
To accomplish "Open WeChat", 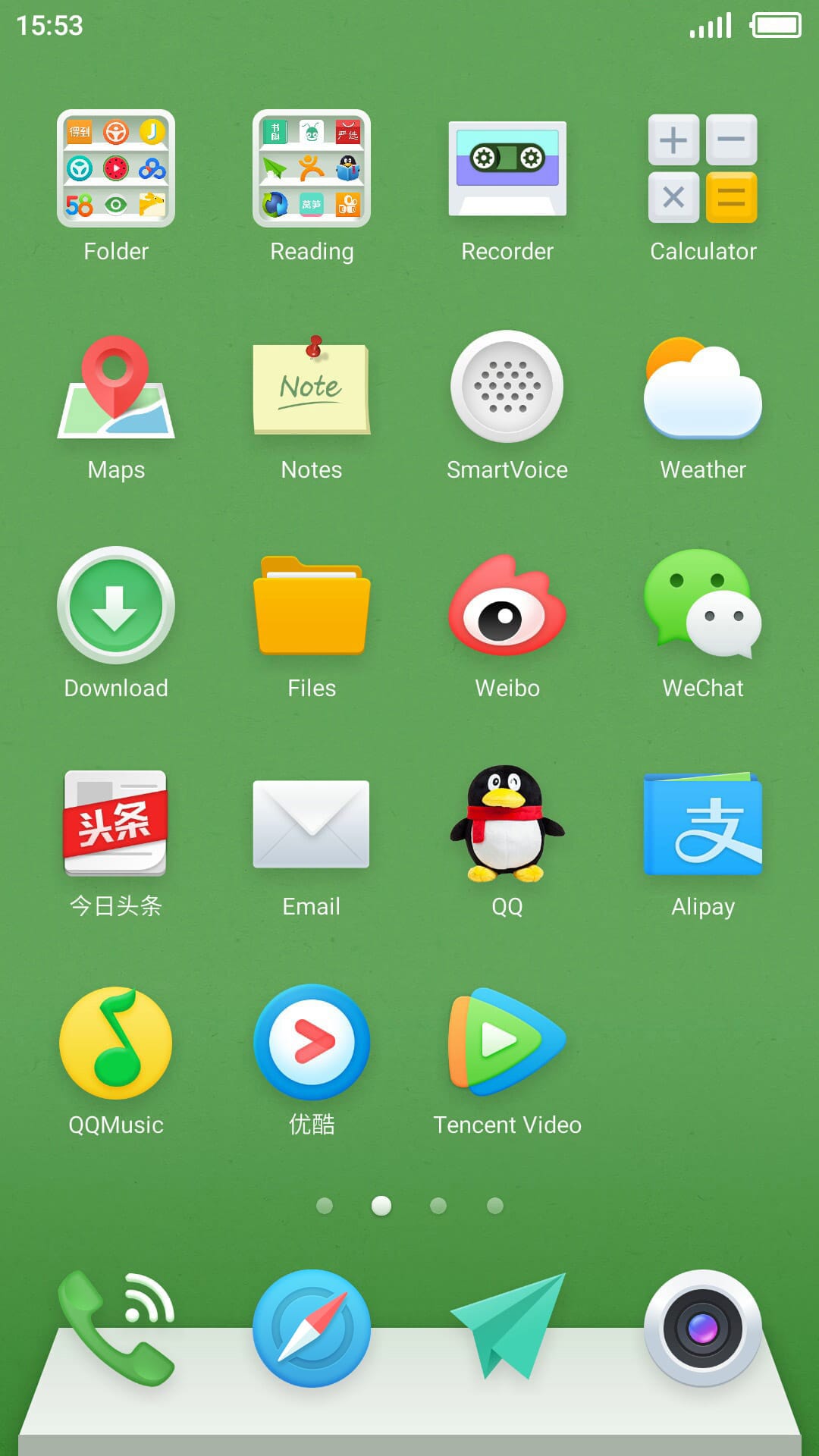I will 703,605.
